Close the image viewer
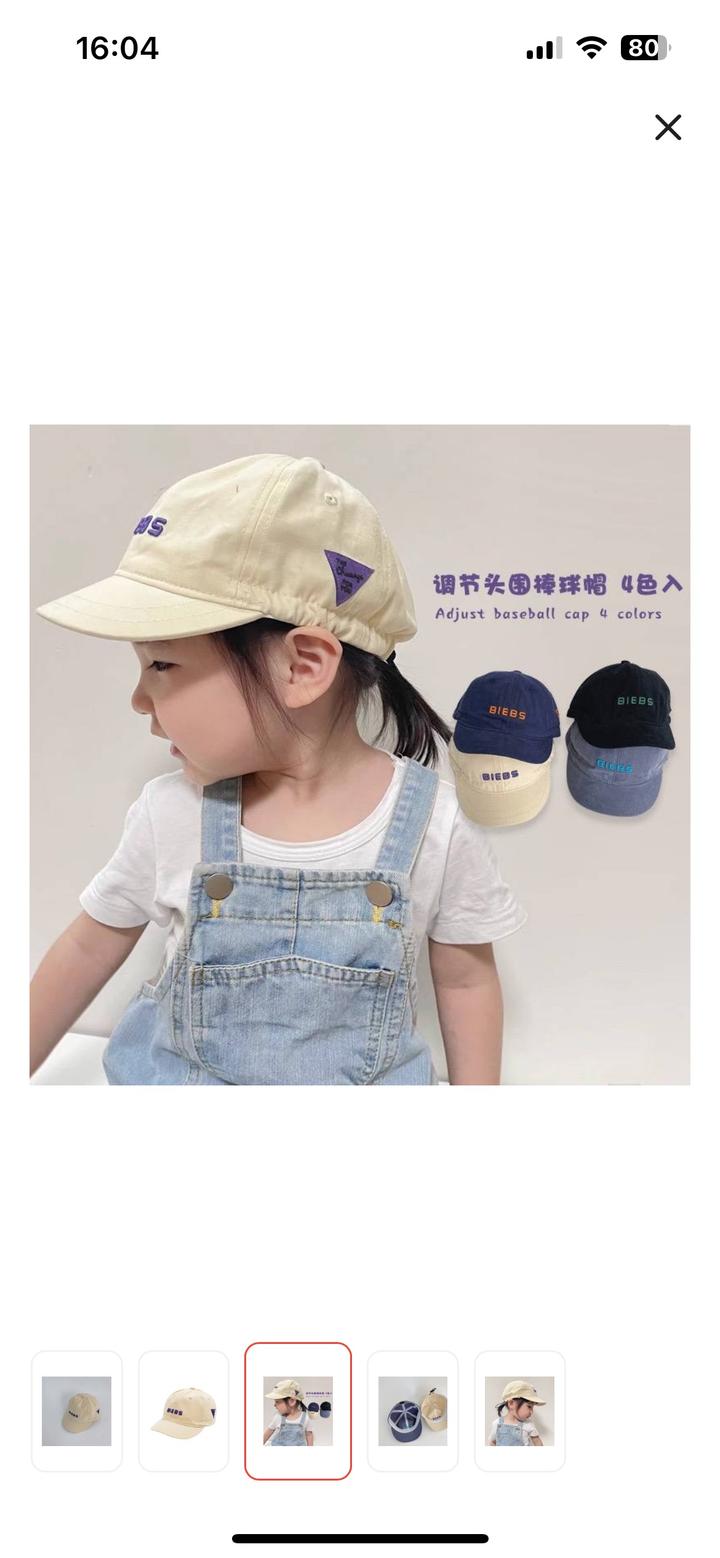The height and width of the screenshot is (1558, 720). tap(668, 127)
